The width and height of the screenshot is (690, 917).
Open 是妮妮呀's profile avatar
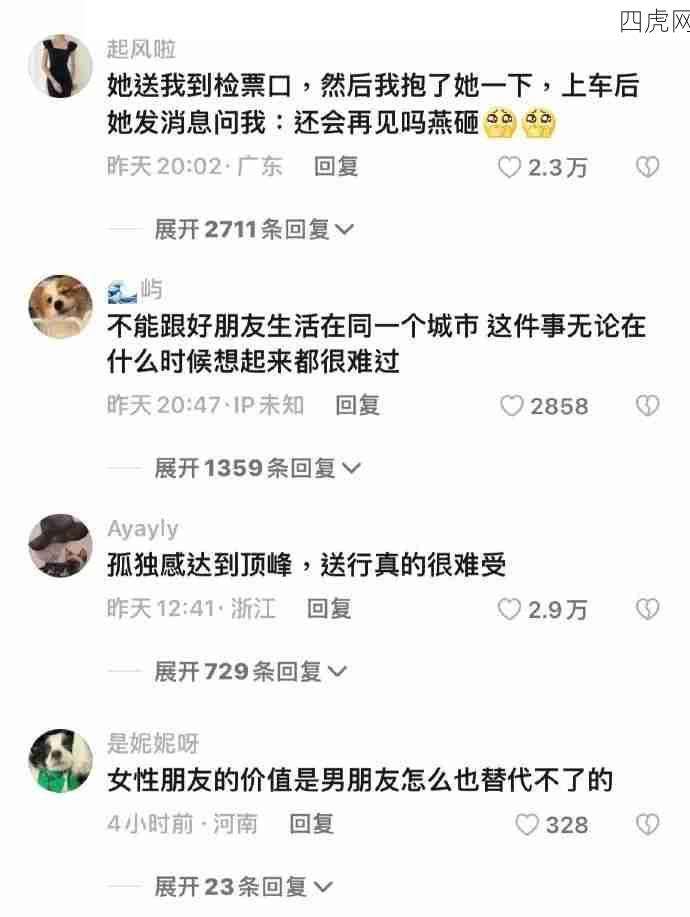60,760
